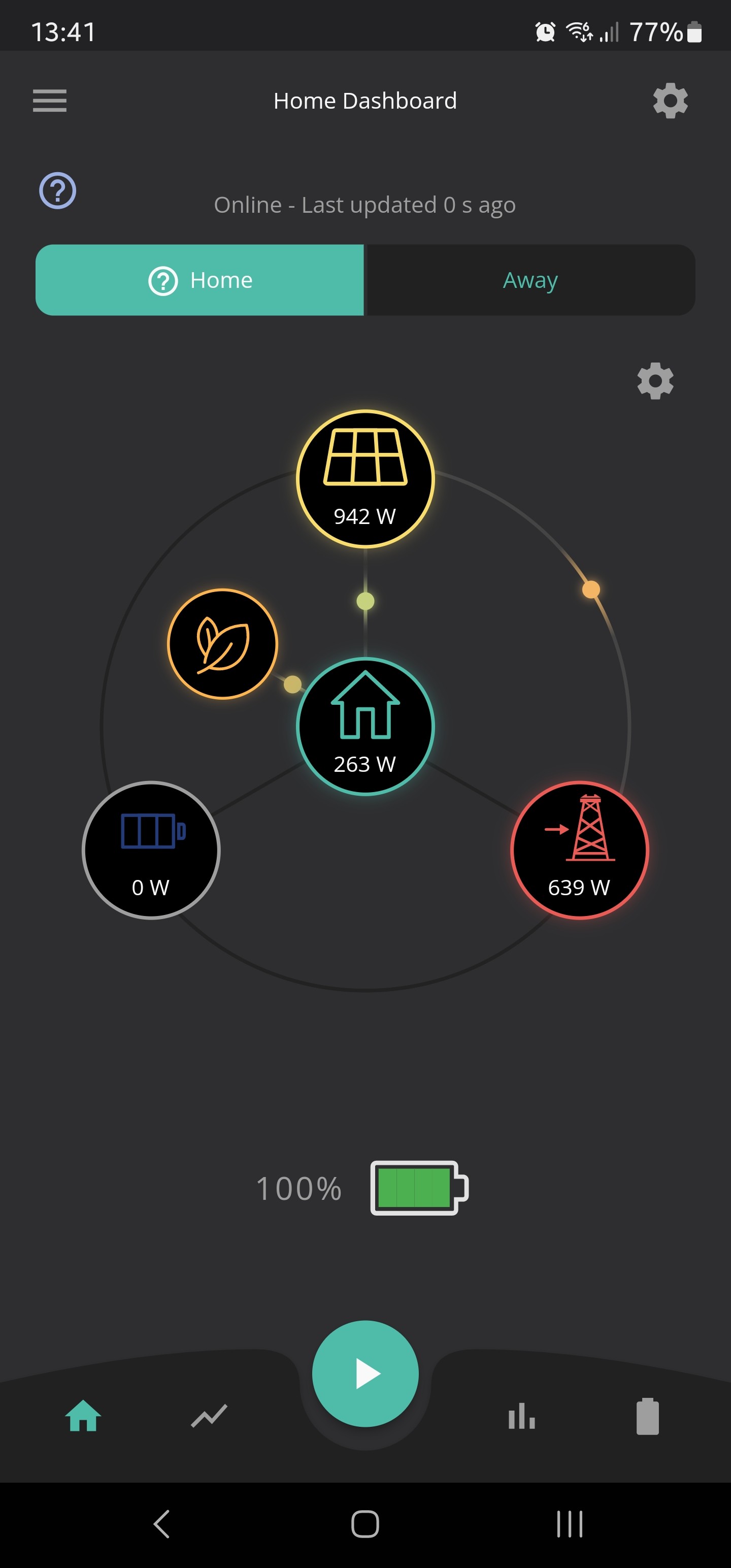The image size is (731, 1568).
Task: Open the house 263 W consumption node
Action: click(x=365, y=726)
